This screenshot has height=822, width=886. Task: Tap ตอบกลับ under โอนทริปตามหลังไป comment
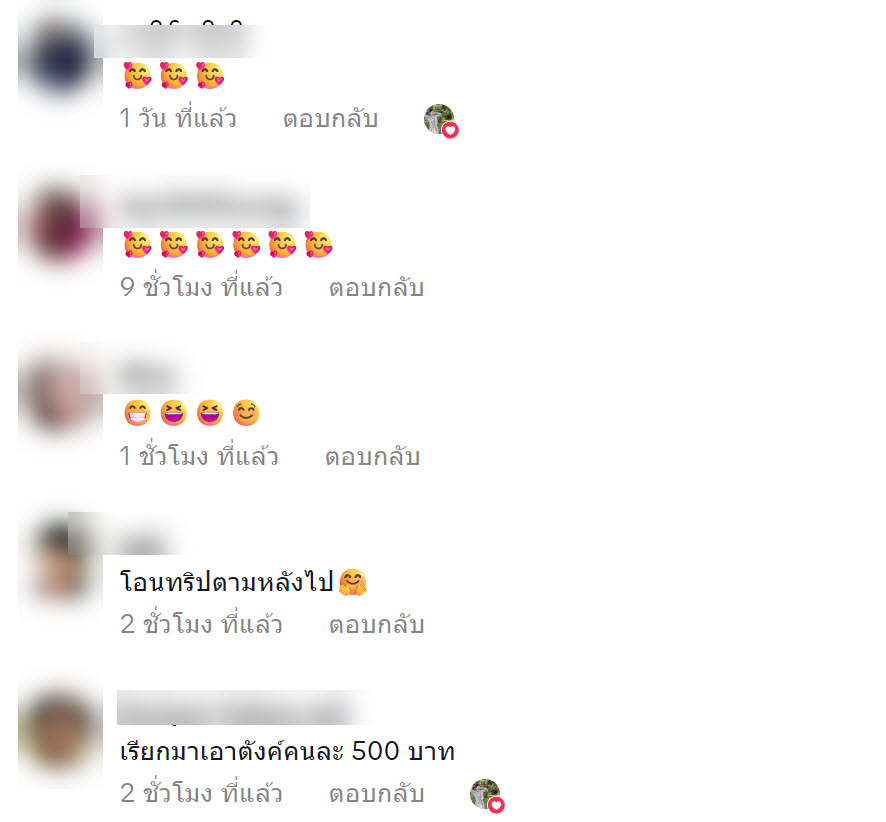pos(376,625)
